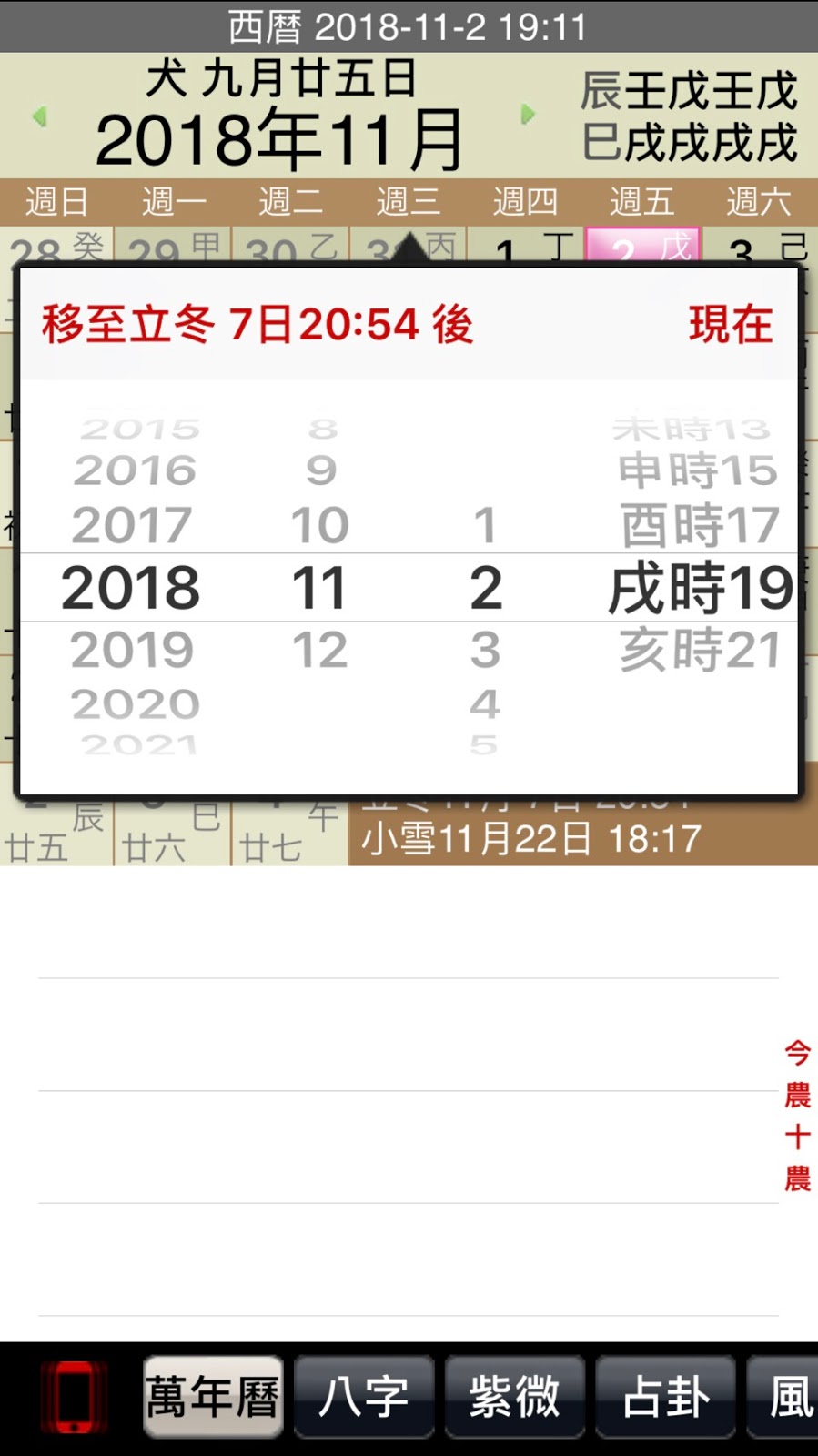
Task: Switch to the 萬年曆 tab
Action: click(213, 1397)
